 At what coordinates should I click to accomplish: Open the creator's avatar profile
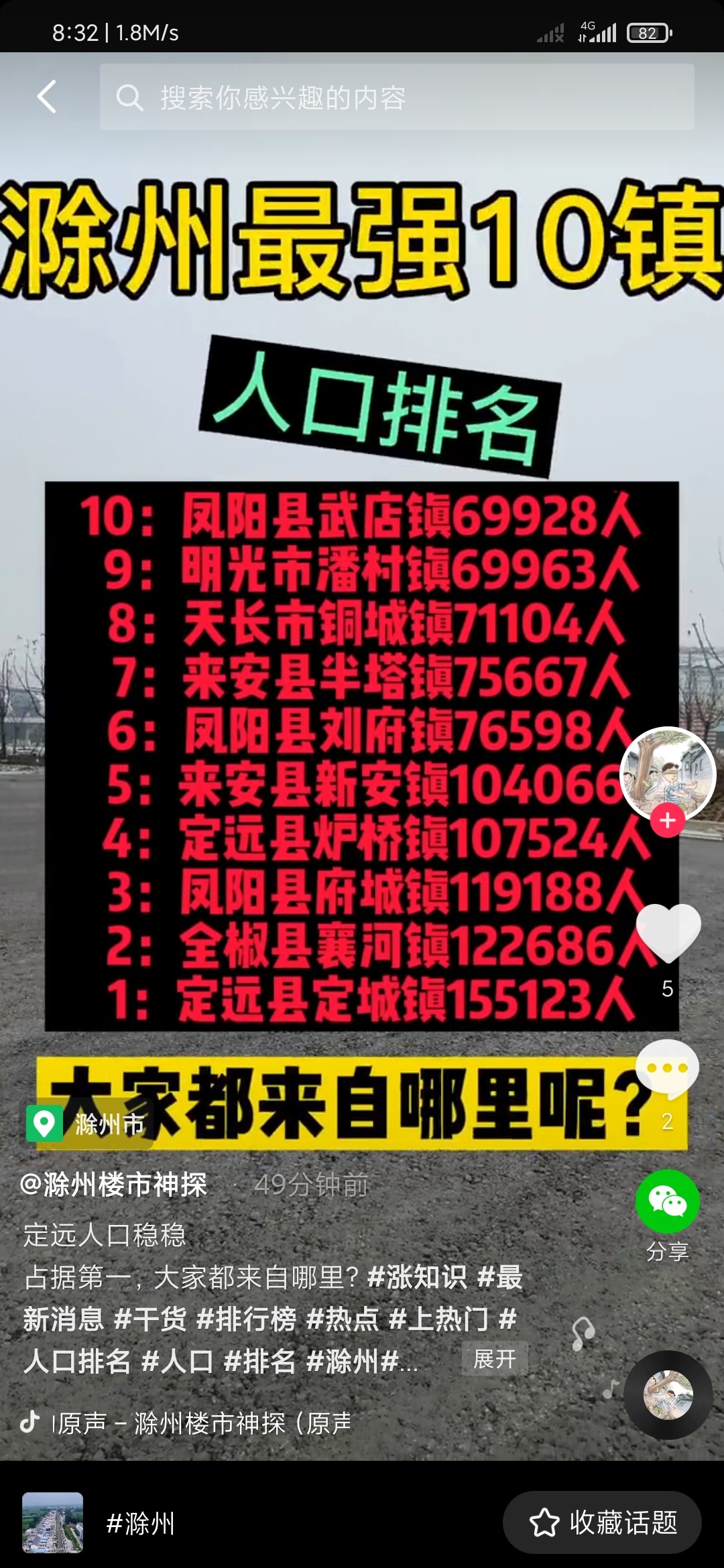[x=668, y=773]
